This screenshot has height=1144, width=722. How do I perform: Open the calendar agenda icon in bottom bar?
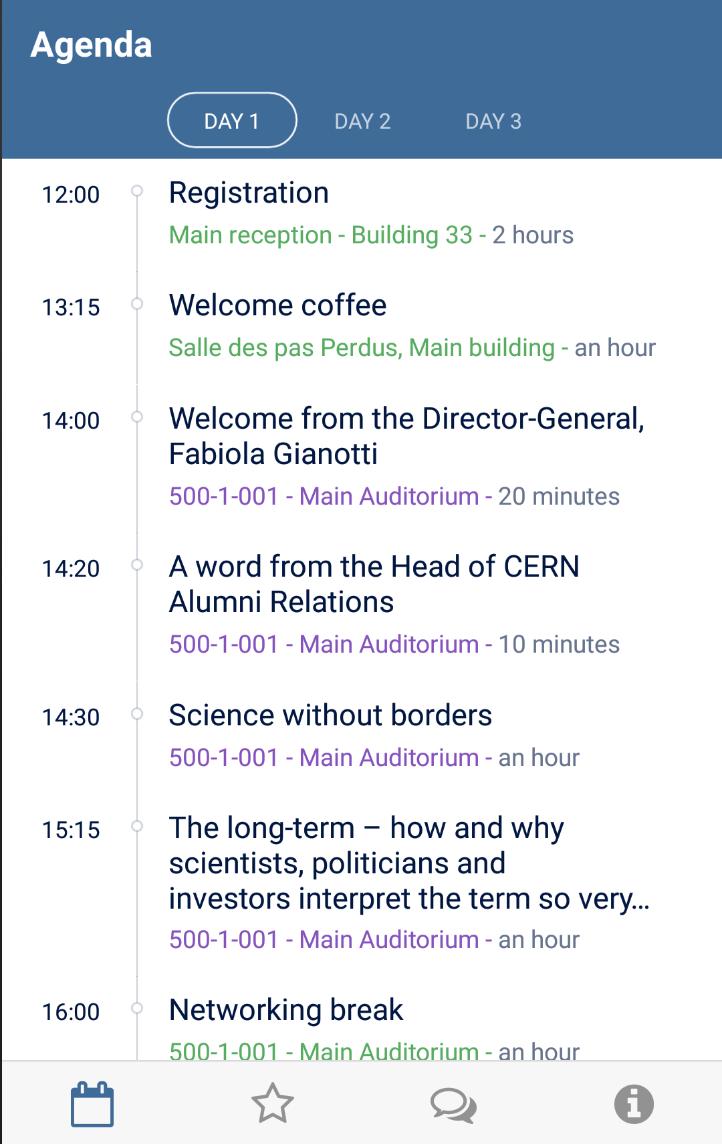[x=90, y=1104]
